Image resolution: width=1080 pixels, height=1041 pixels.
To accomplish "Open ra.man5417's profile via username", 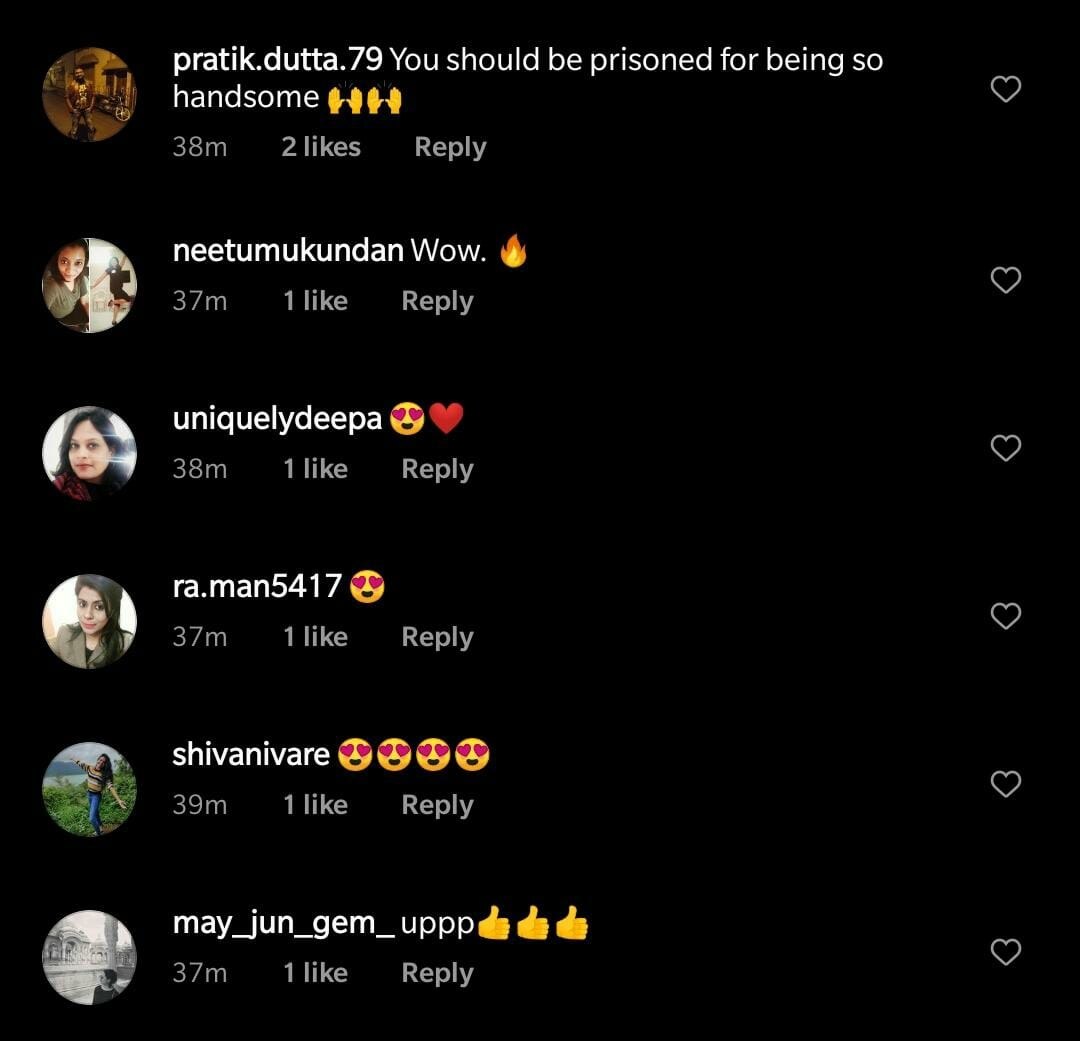I will (257, 586).
